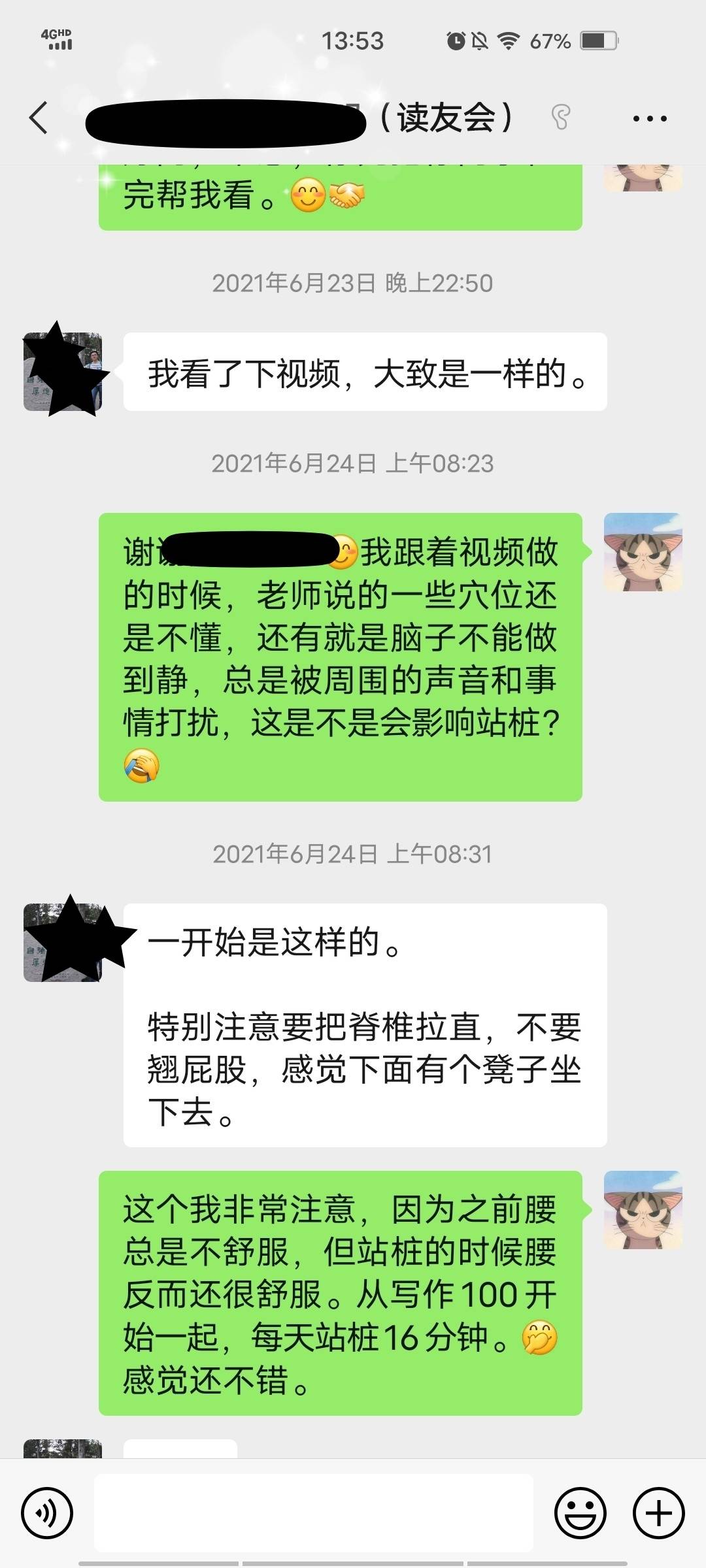Image resolution: width=706 pixels, height=1568 pixels.
Task: Expand chat options with the plus icon
Action: coord(657,1513)
